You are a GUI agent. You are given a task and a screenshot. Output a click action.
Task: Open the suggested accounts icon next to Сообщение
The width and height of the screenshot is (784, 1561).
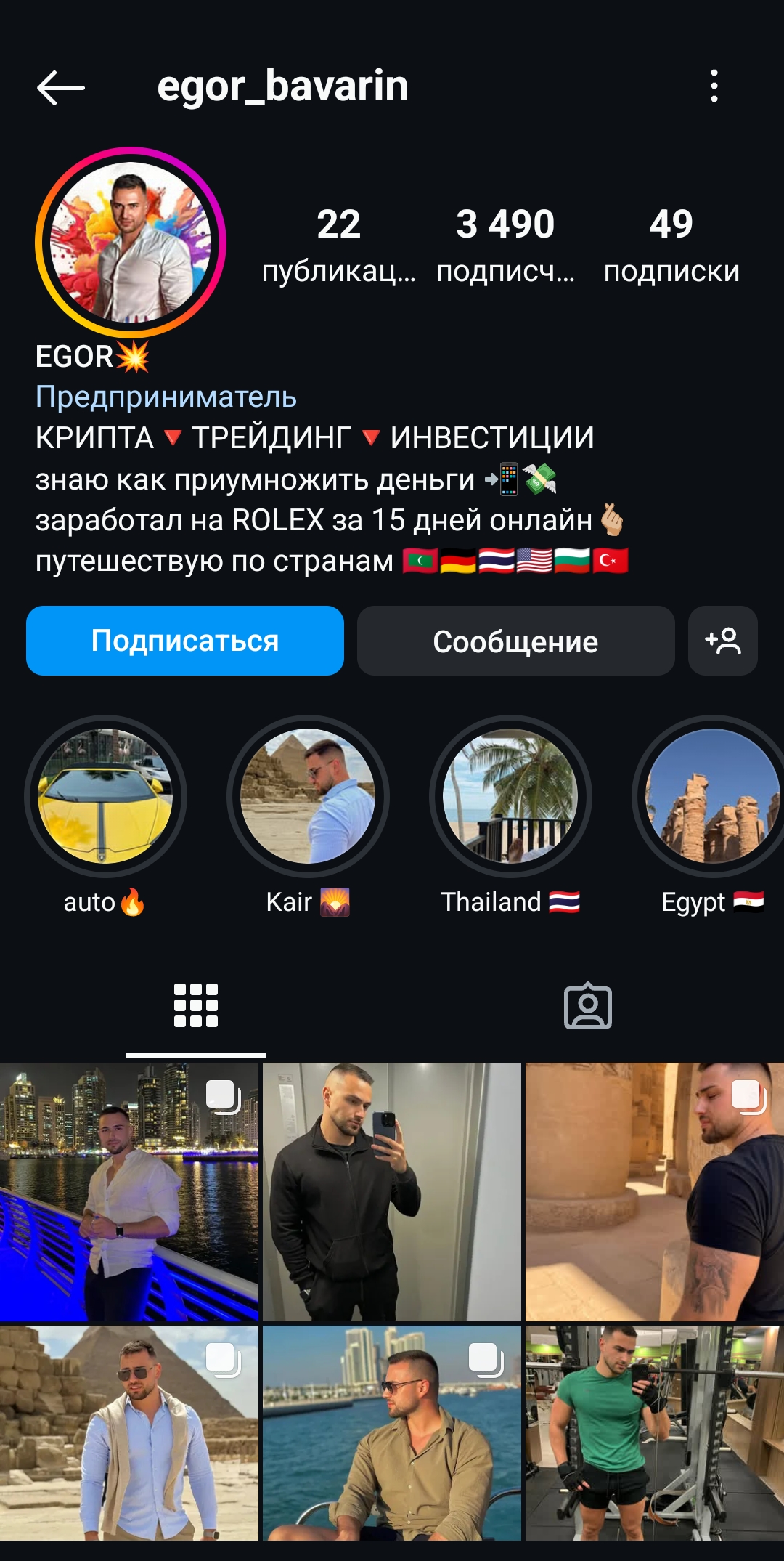[x=722, y=640]
